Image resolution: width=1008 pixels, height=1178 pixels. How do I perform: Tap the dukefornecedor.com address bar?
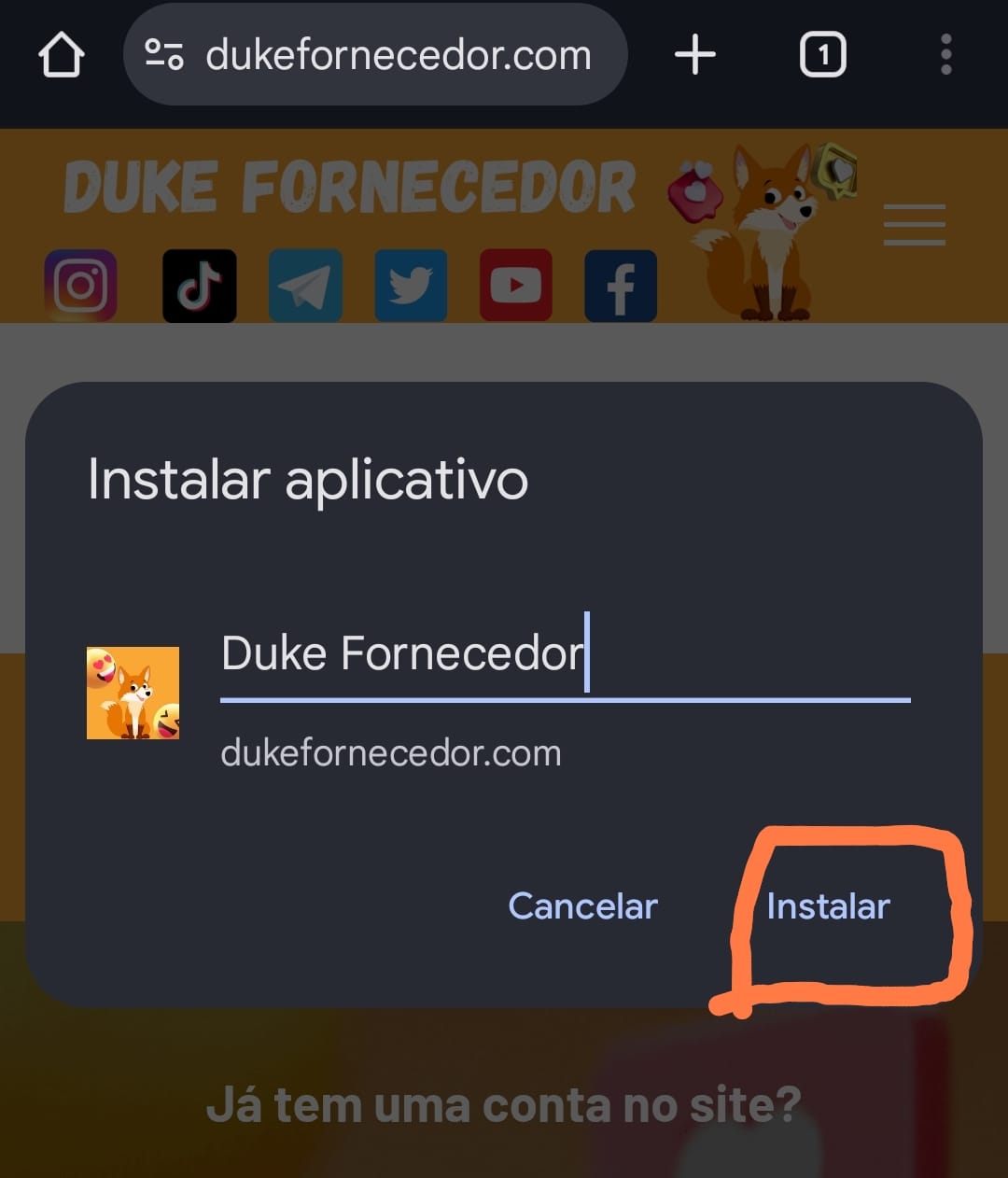point(399,55)
